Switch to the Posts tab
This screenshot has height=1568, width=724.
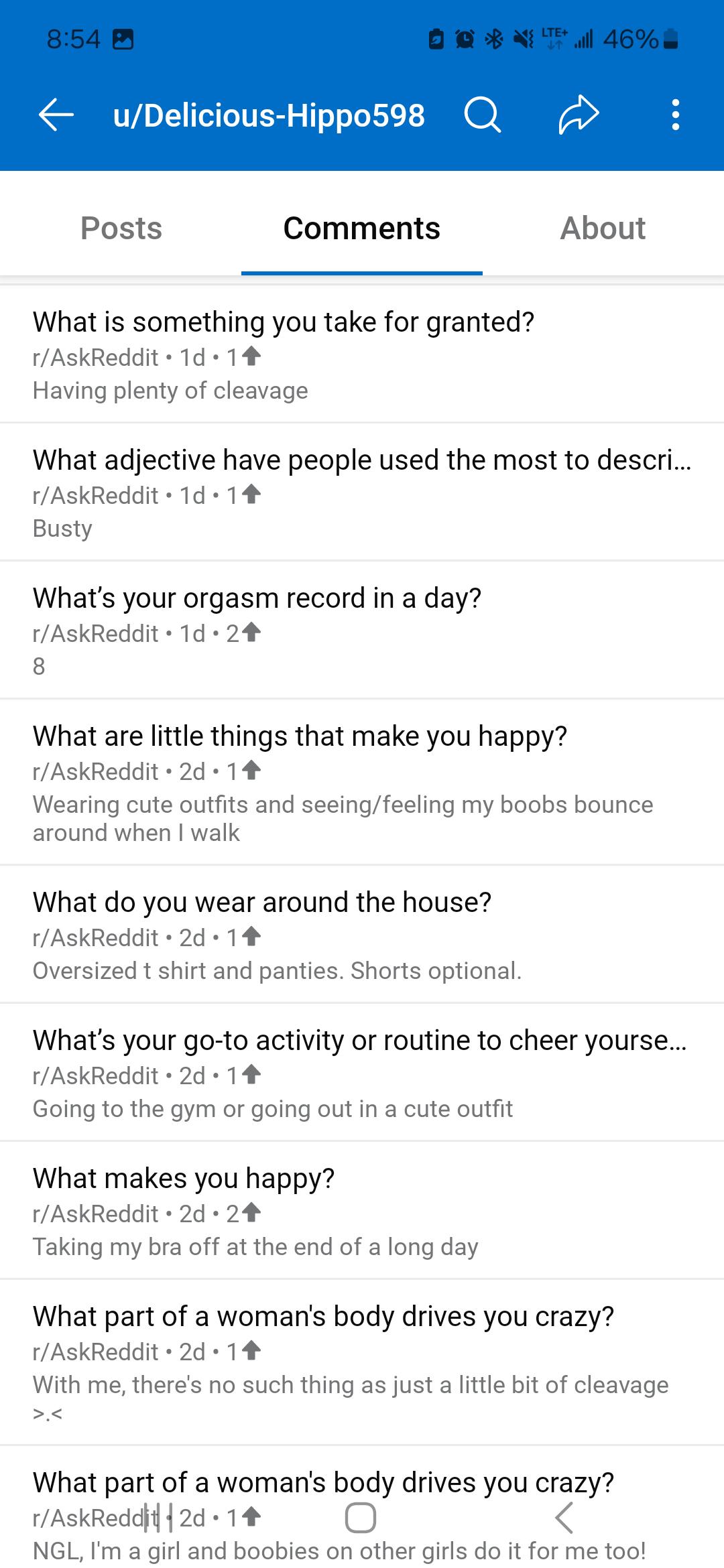click(x=121, y=228)
